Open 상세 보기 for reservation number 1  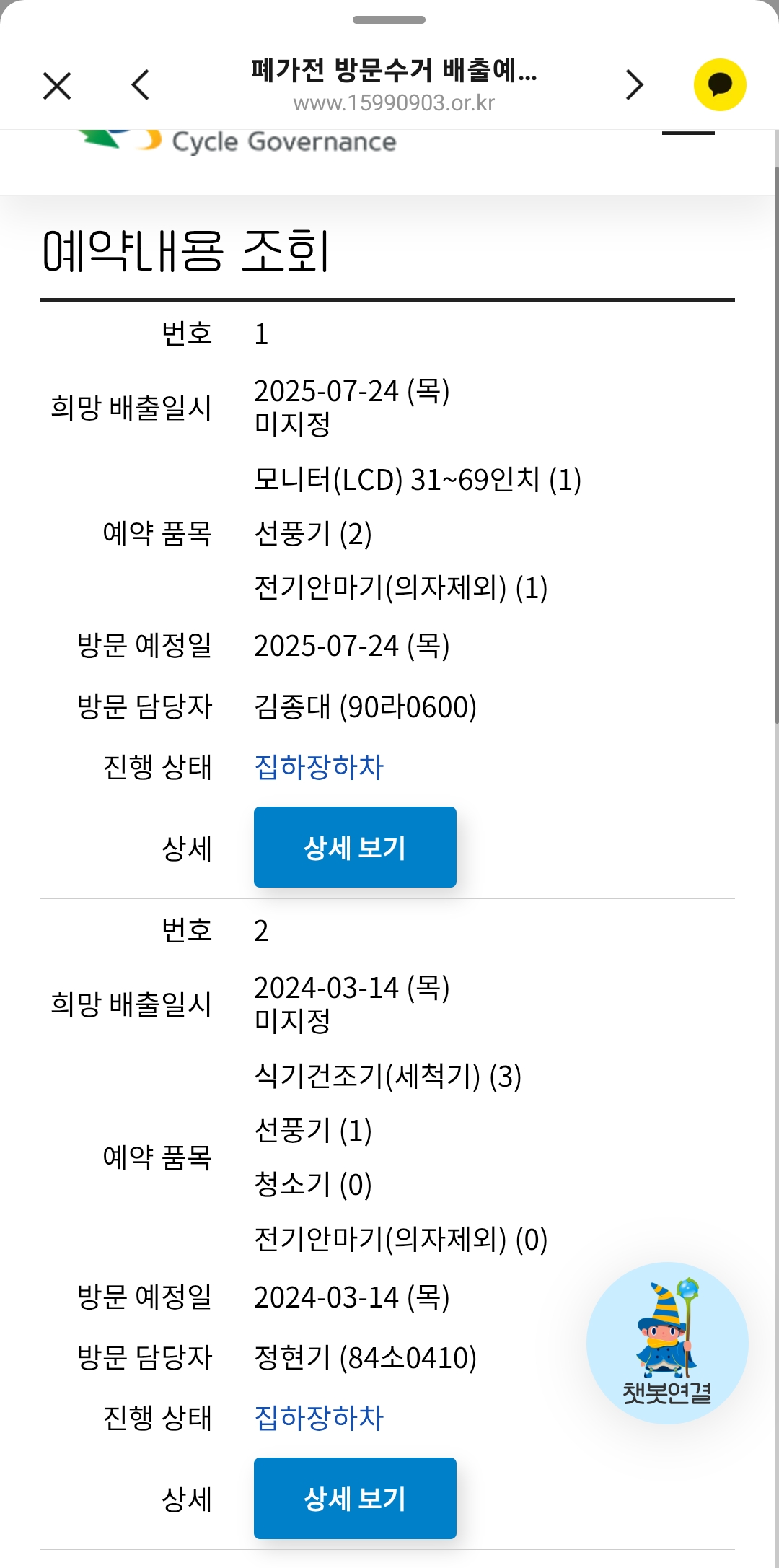(355, 847)
